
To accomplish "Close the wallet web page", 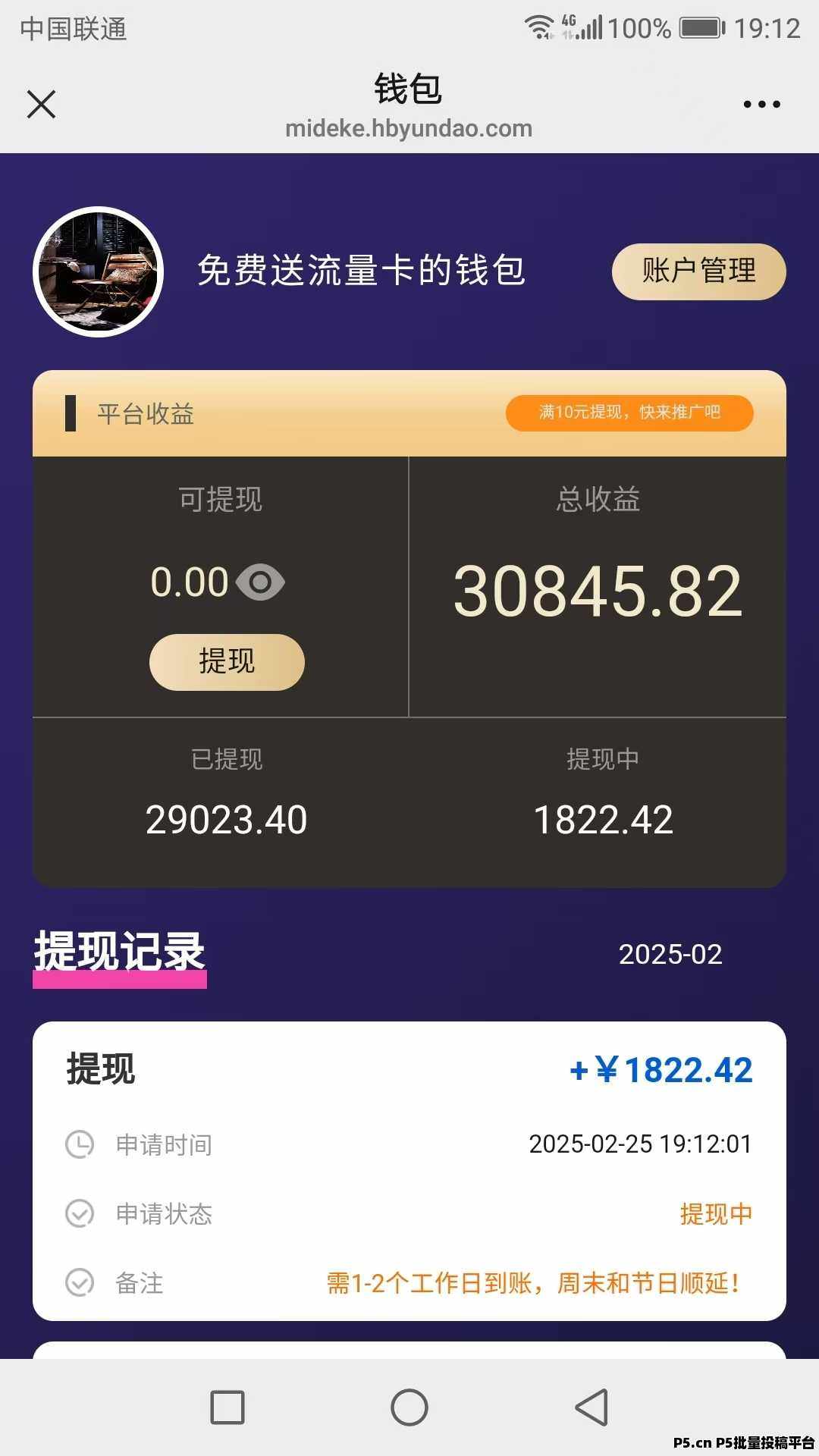I will (x=42, y=104).
